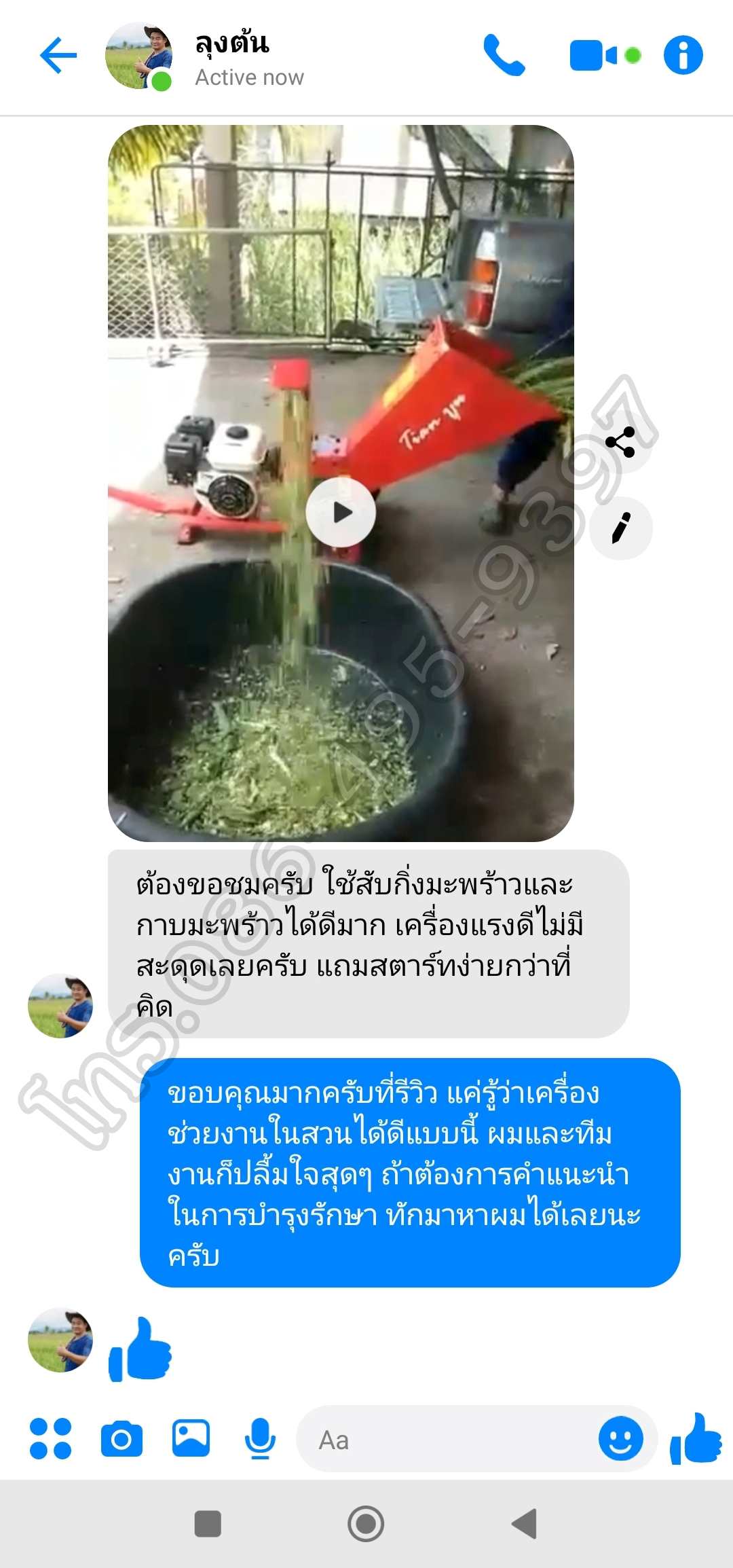Go back to the chat list

click(x=58, y=56)
